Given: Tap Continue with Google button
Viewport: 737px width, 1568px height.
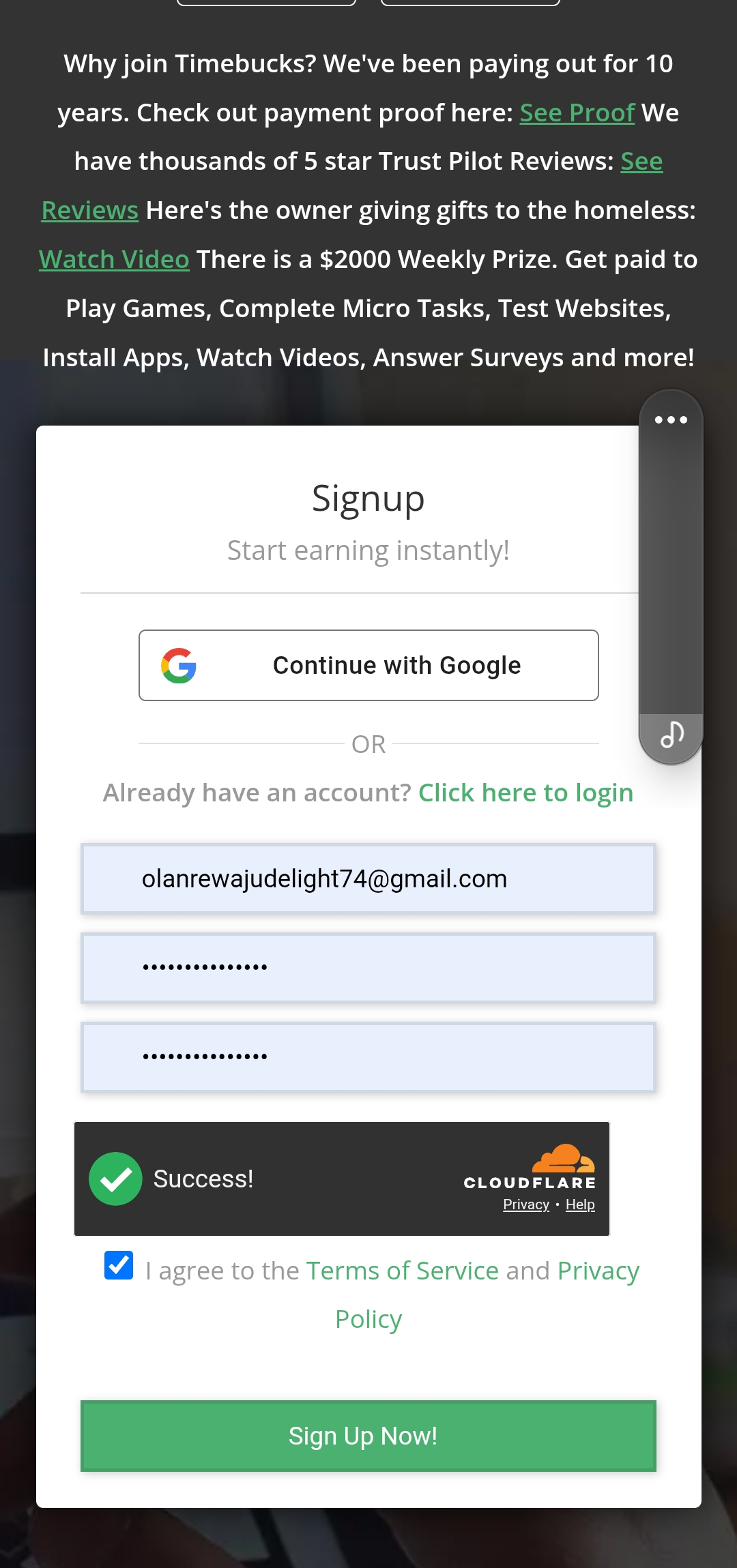Looking at the screenshot, I should pyautogui.click(x=369, y=665).
